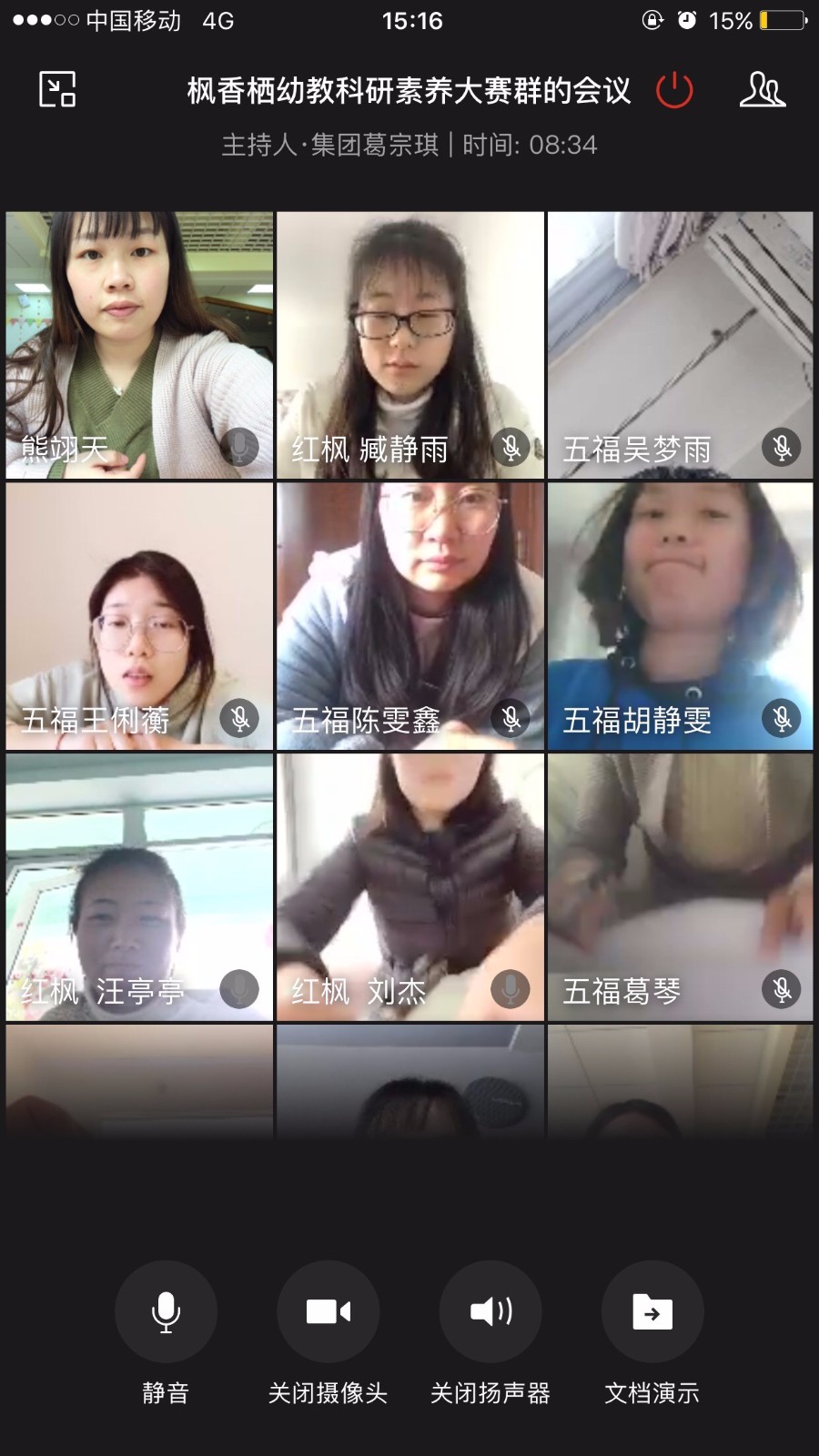819x1456 pixels.
Task: Turn off camera via 关闭摄像头
Action: [x=328, y=1311]
